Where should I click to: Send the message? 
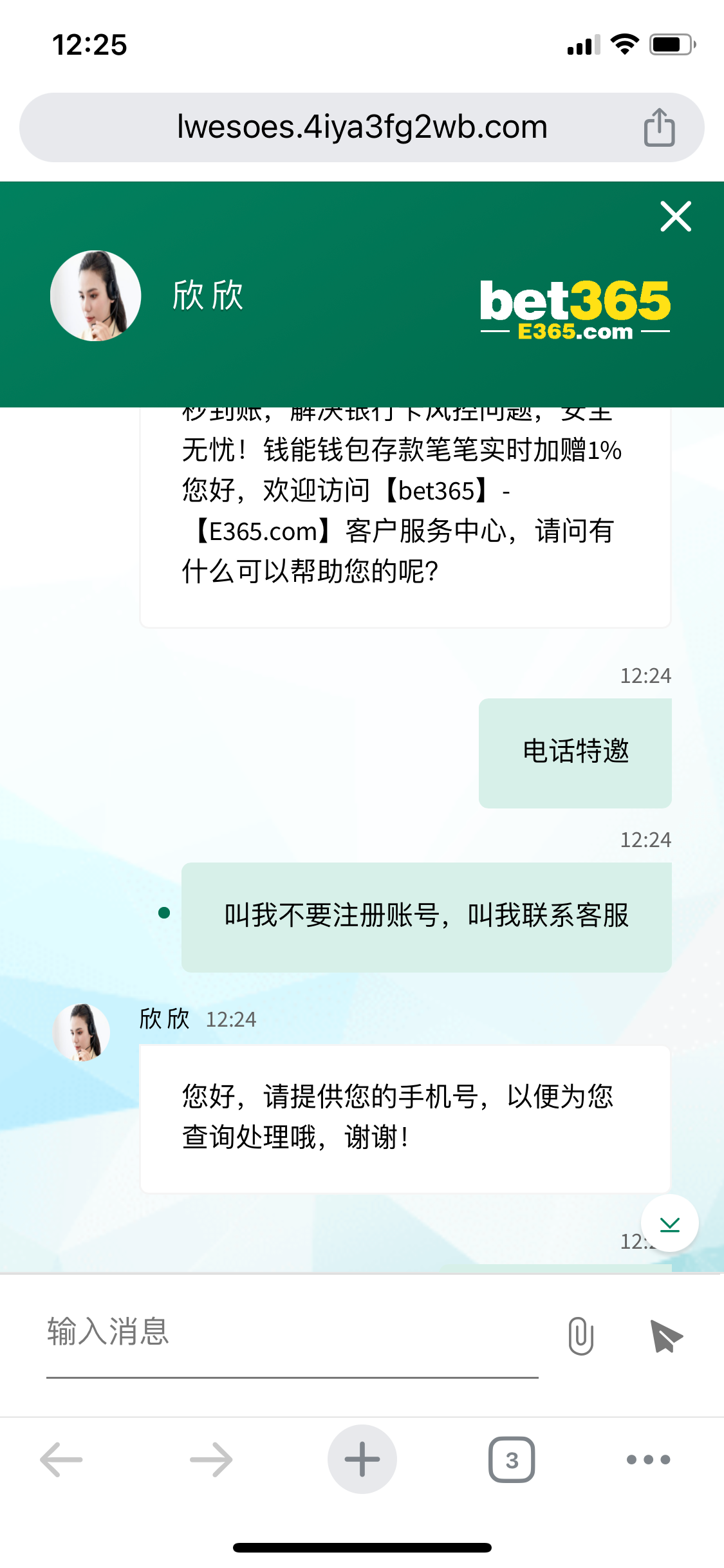pyautogui.click(x=665, y=1336)
